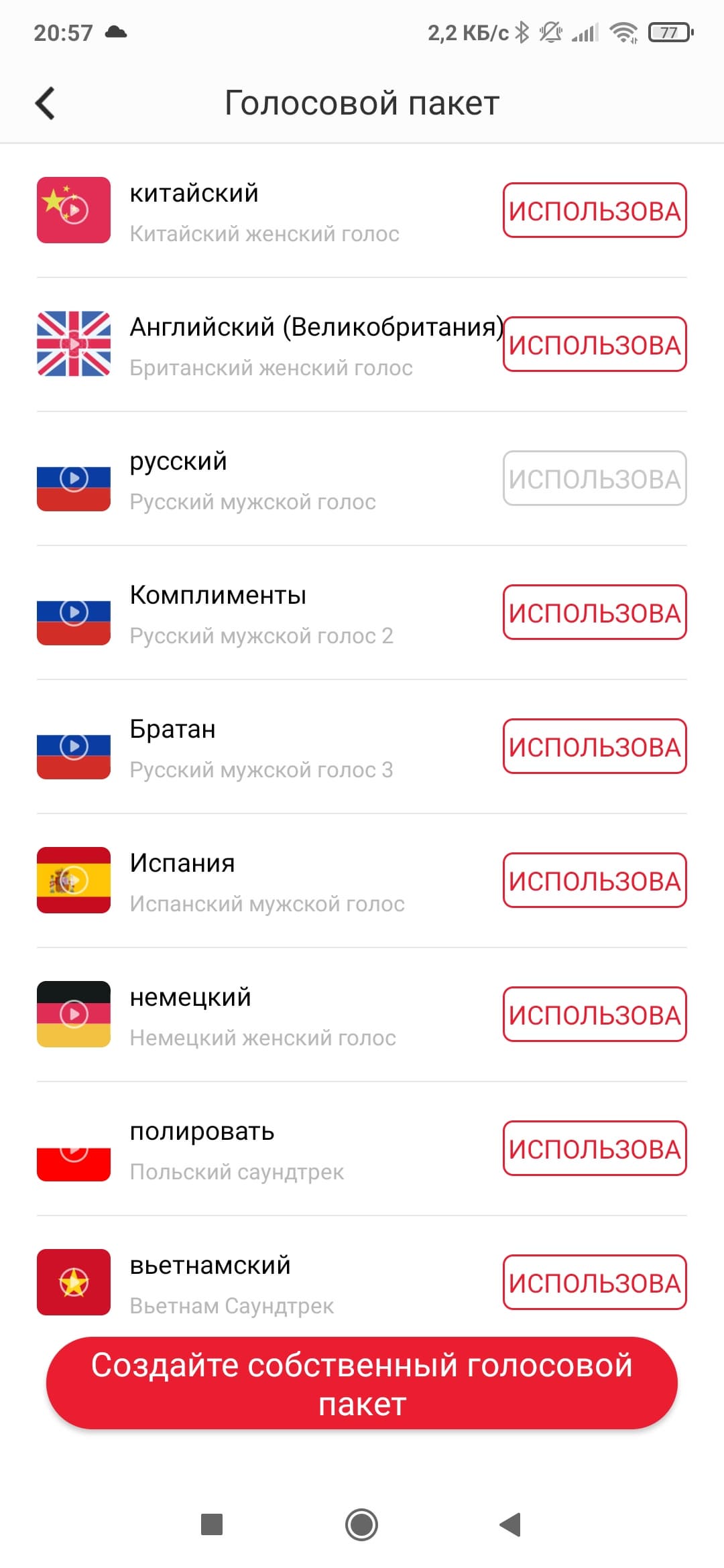The height and width of the screenshot is (1568, 724).
Task: Play the Комплименты voice sample
Action: (74, 613)
